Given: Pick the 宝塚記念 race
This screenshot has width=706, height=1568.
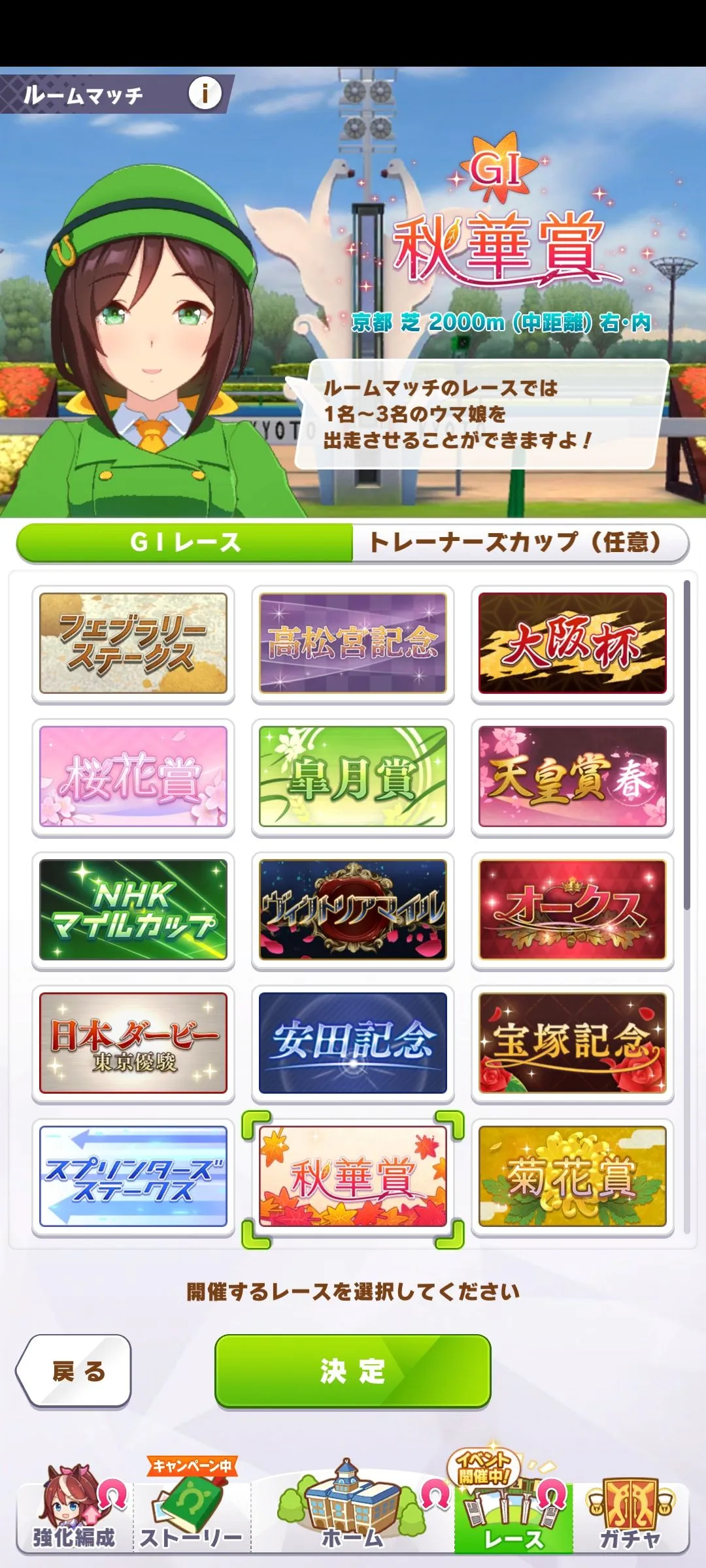Looking at the screenshot, I should tap(572, 1043).
